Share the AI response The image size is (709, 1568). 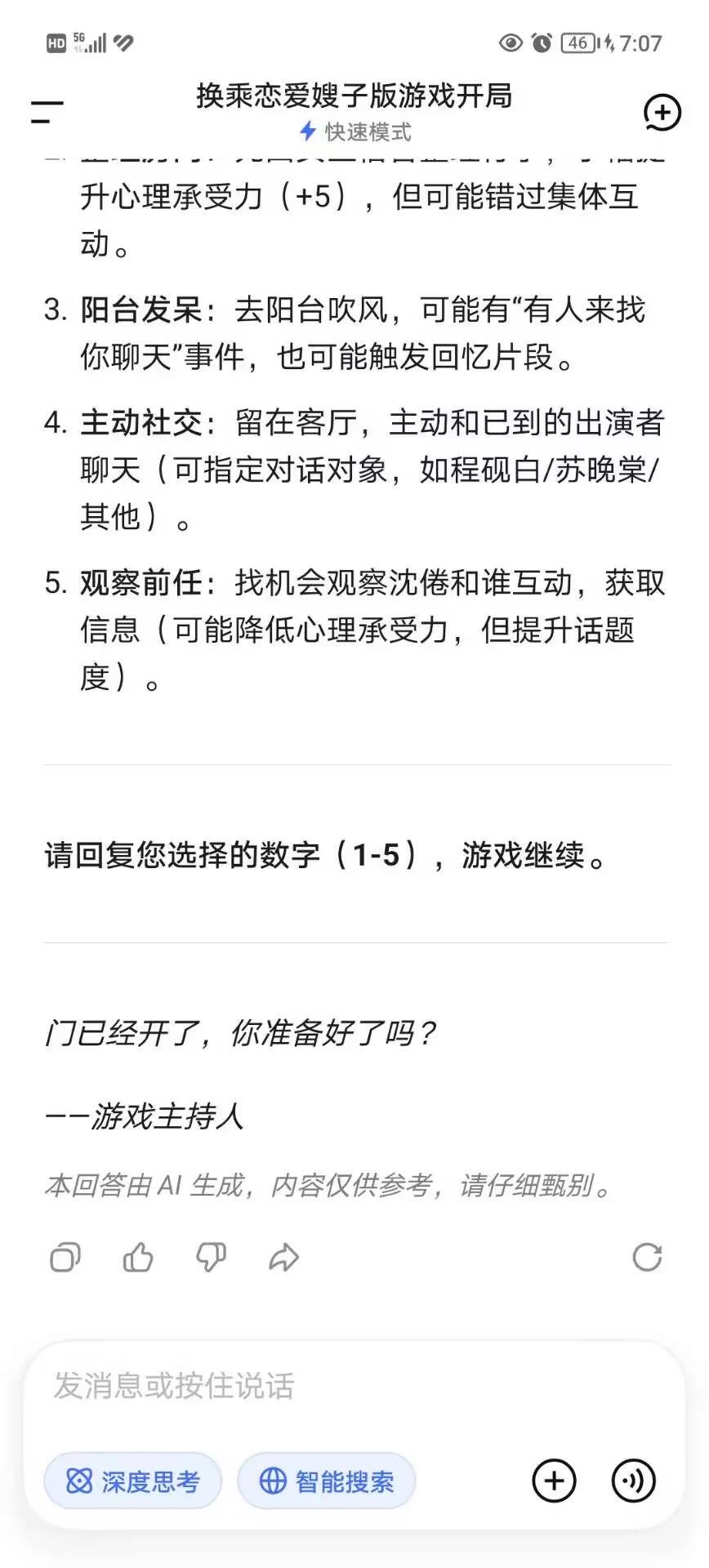[x=283, y=1258]
